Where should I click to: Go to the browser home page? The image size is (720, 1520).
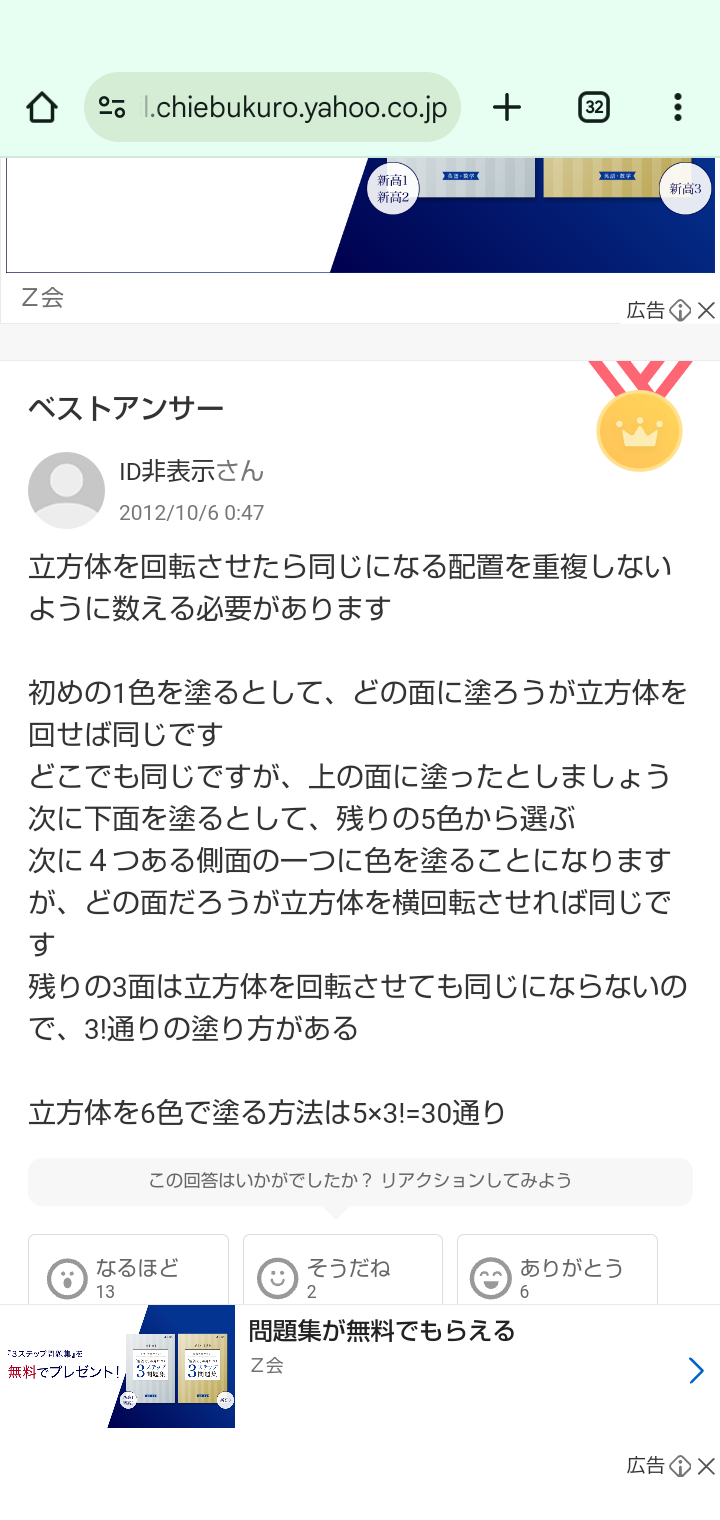pyautogui.click(x=42, y=108)
